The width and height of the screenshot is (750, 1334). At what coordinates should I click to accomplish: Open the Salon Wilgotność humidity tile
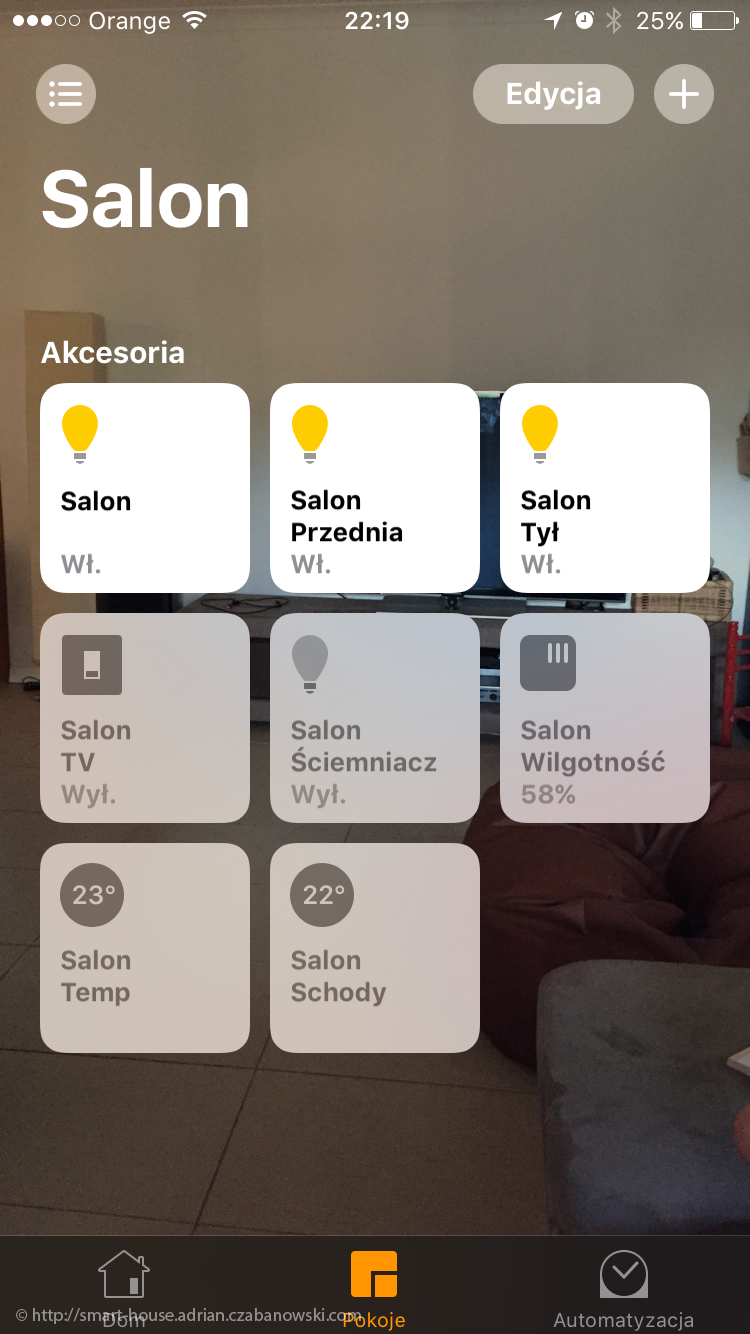click(605, 718)
